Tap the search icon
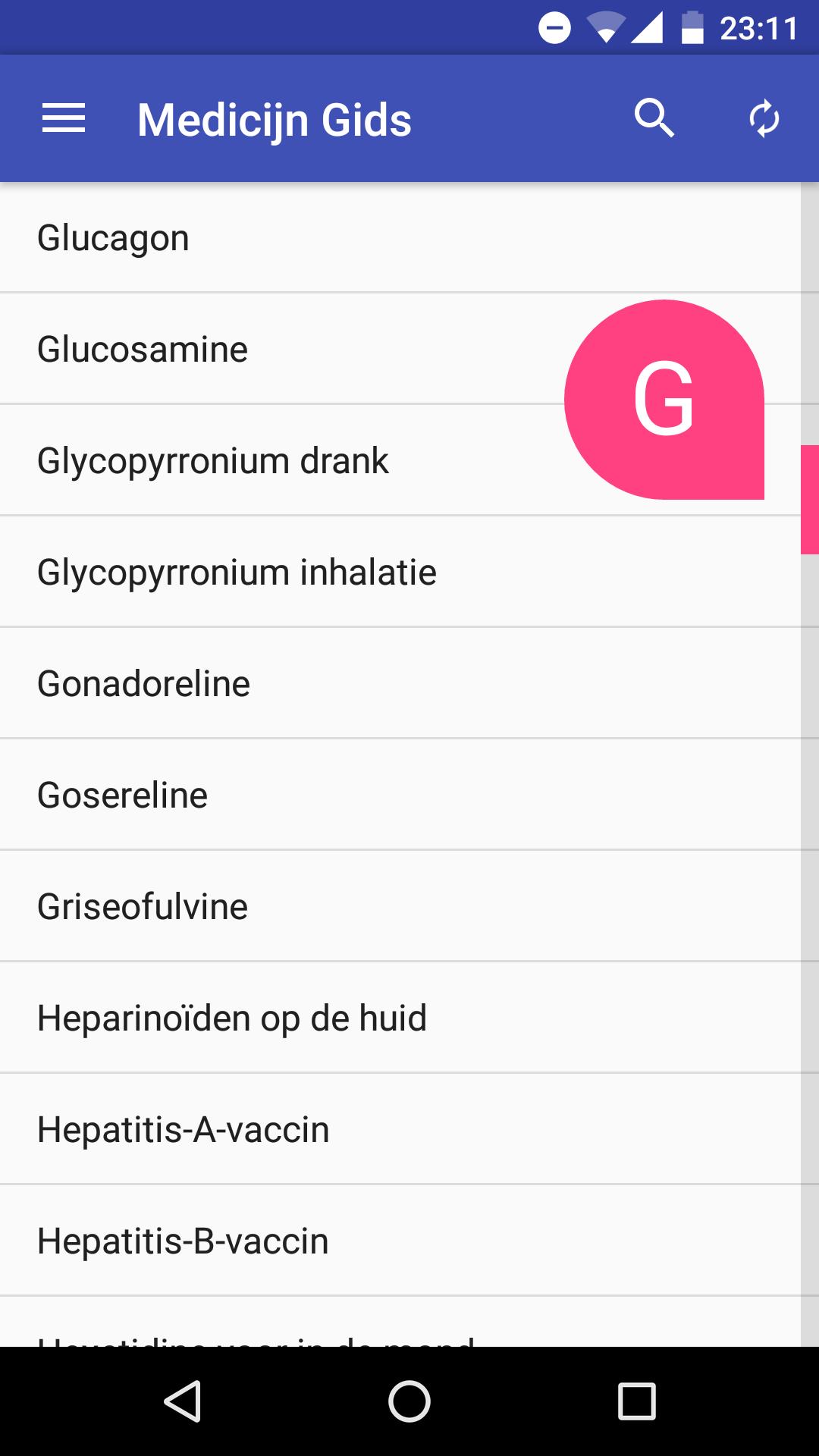The height and width of the screenshot is (1456, 819). [x=654, y=118]
